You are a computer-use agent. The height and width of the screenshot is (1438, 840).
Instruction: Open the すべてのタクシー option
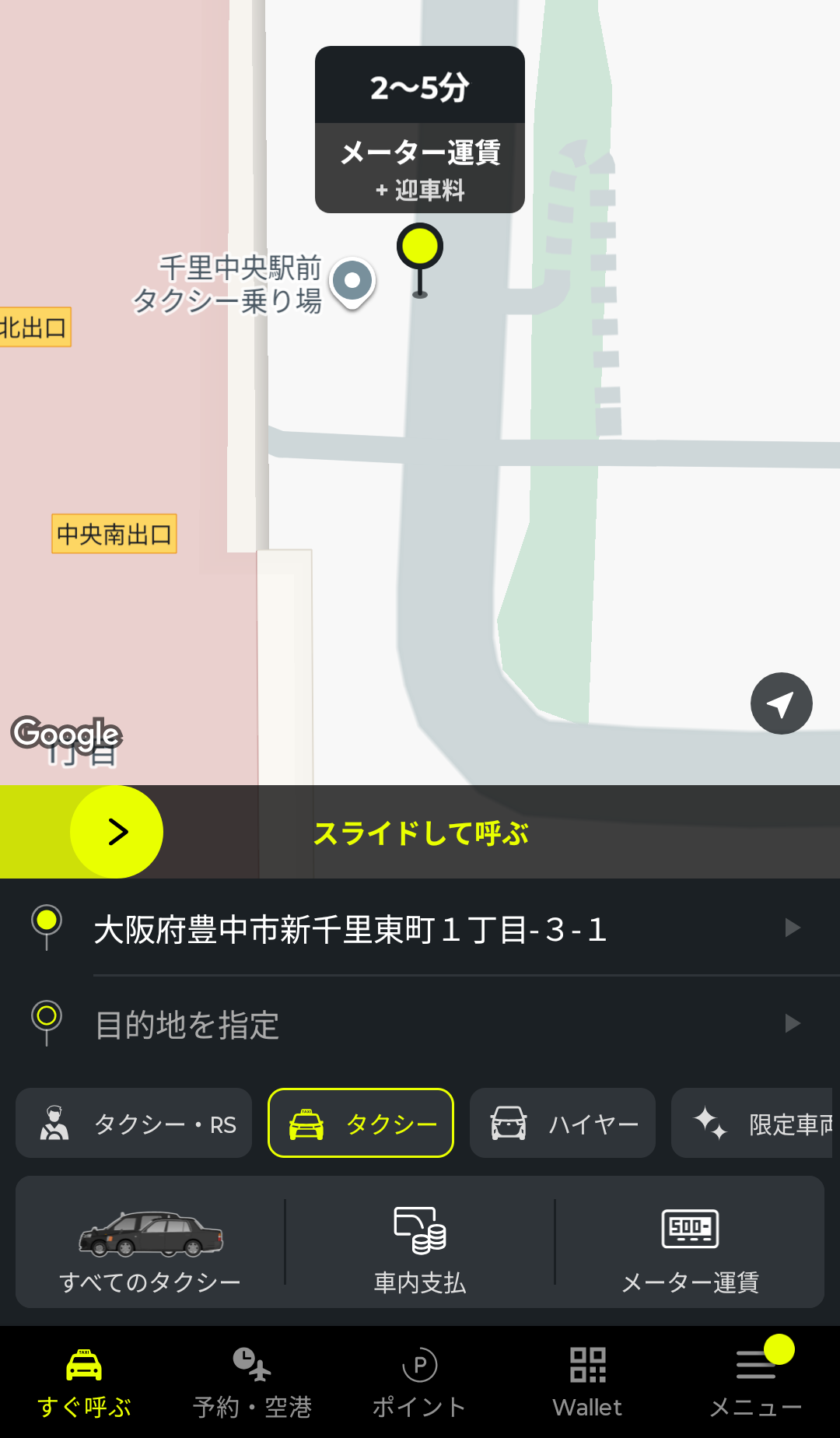(x=150, y=1243)
